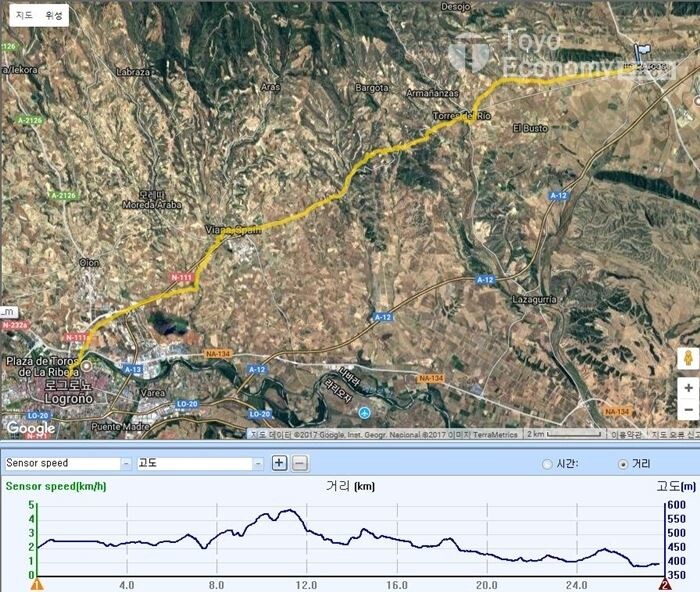
Task: Switch map to 위성 satellite view
Action: (x=54, y=15)
